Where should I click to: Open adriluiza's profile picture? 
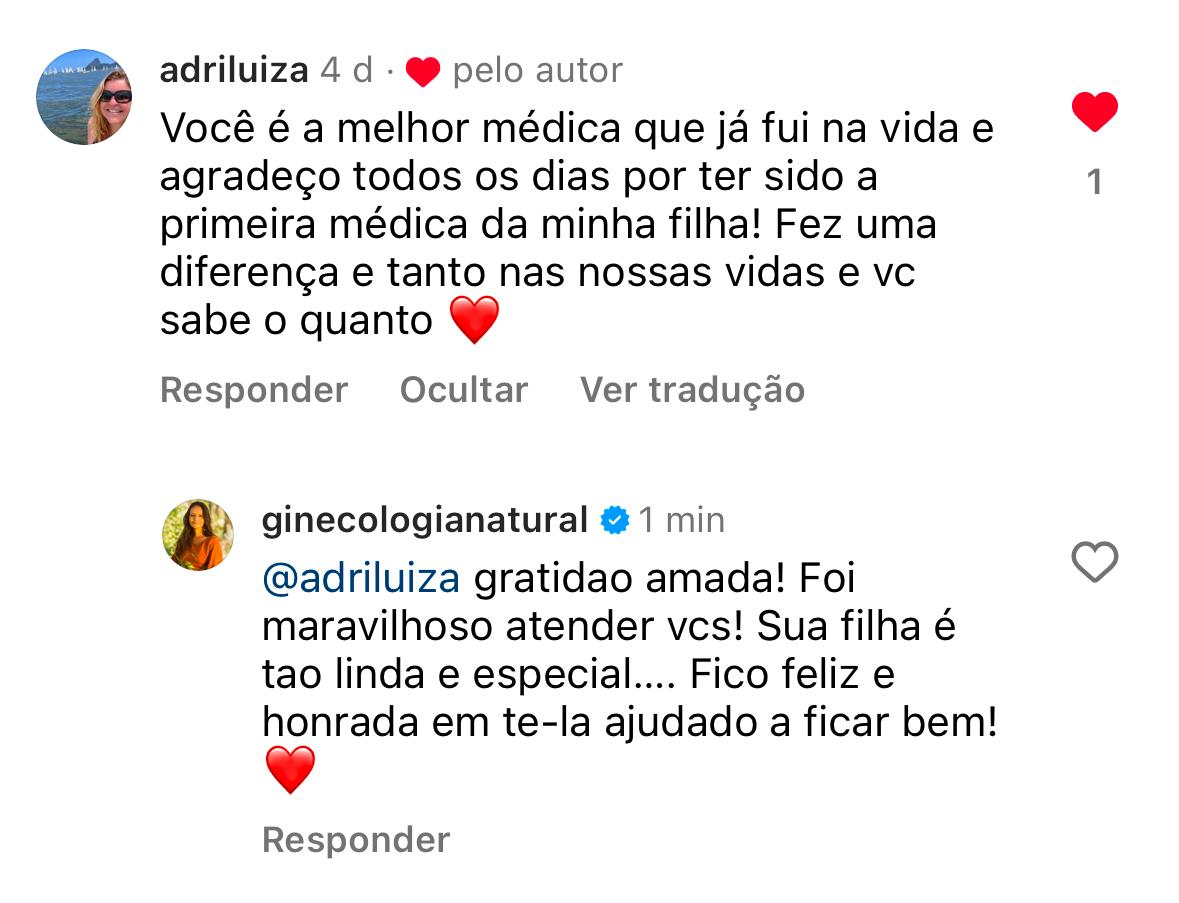pos(84,97)
